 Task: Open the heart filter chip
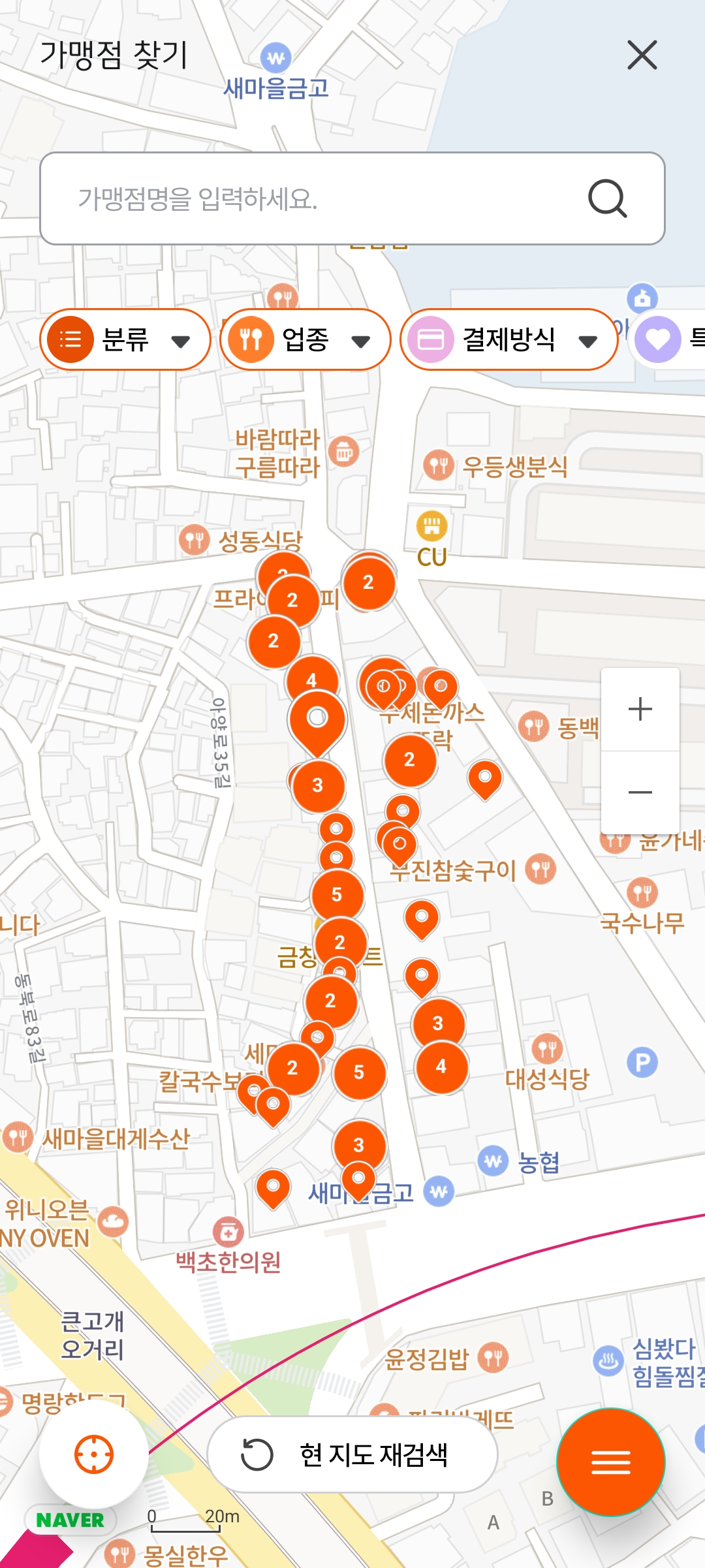[667, 339]
